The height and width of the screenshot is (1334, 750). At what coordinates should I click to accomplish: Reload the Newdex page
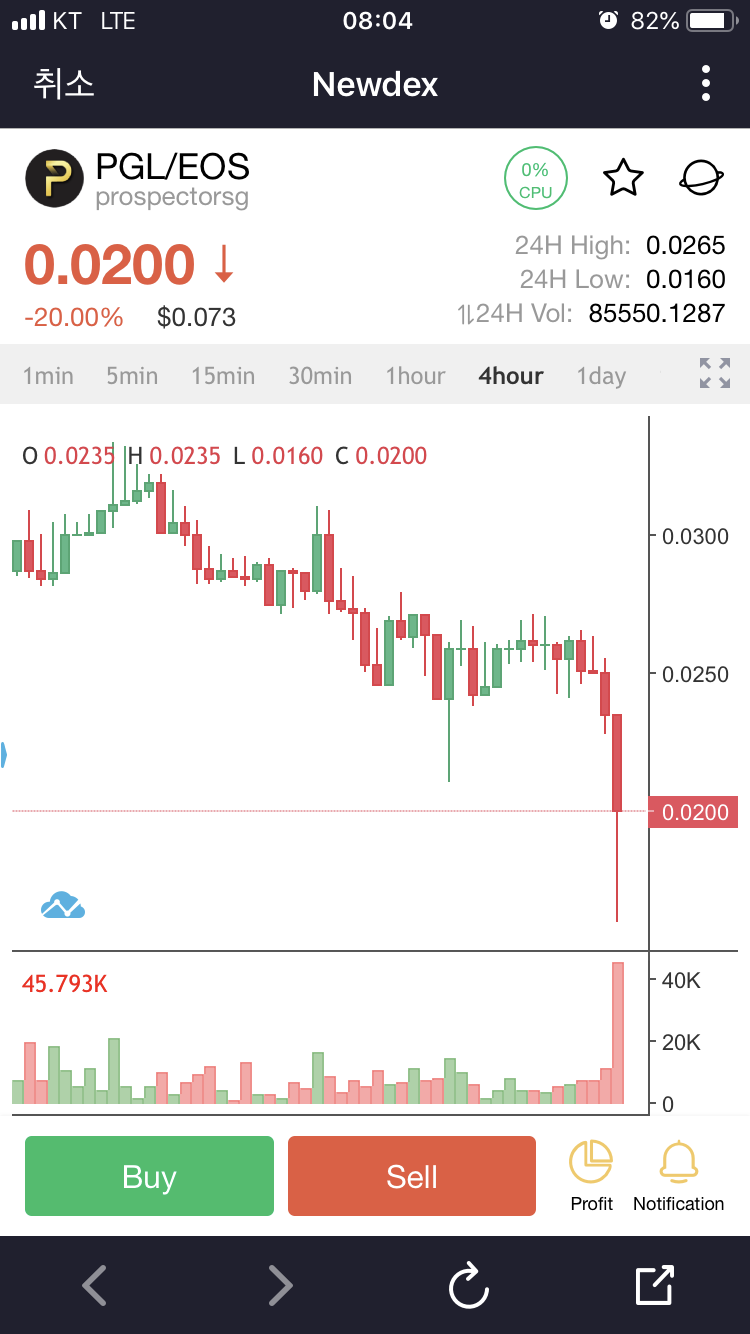(468, 1285)
